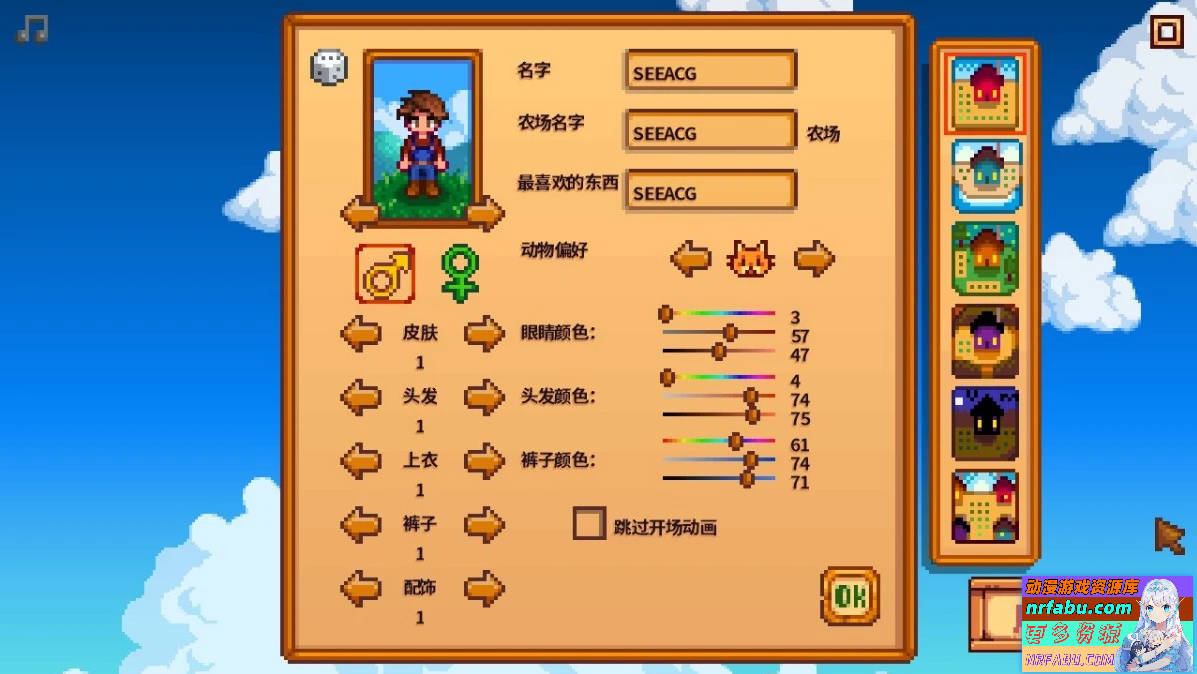Choose next 上衣 shirt option
This screenshot has width=1197, height=674.
point(484,461)
